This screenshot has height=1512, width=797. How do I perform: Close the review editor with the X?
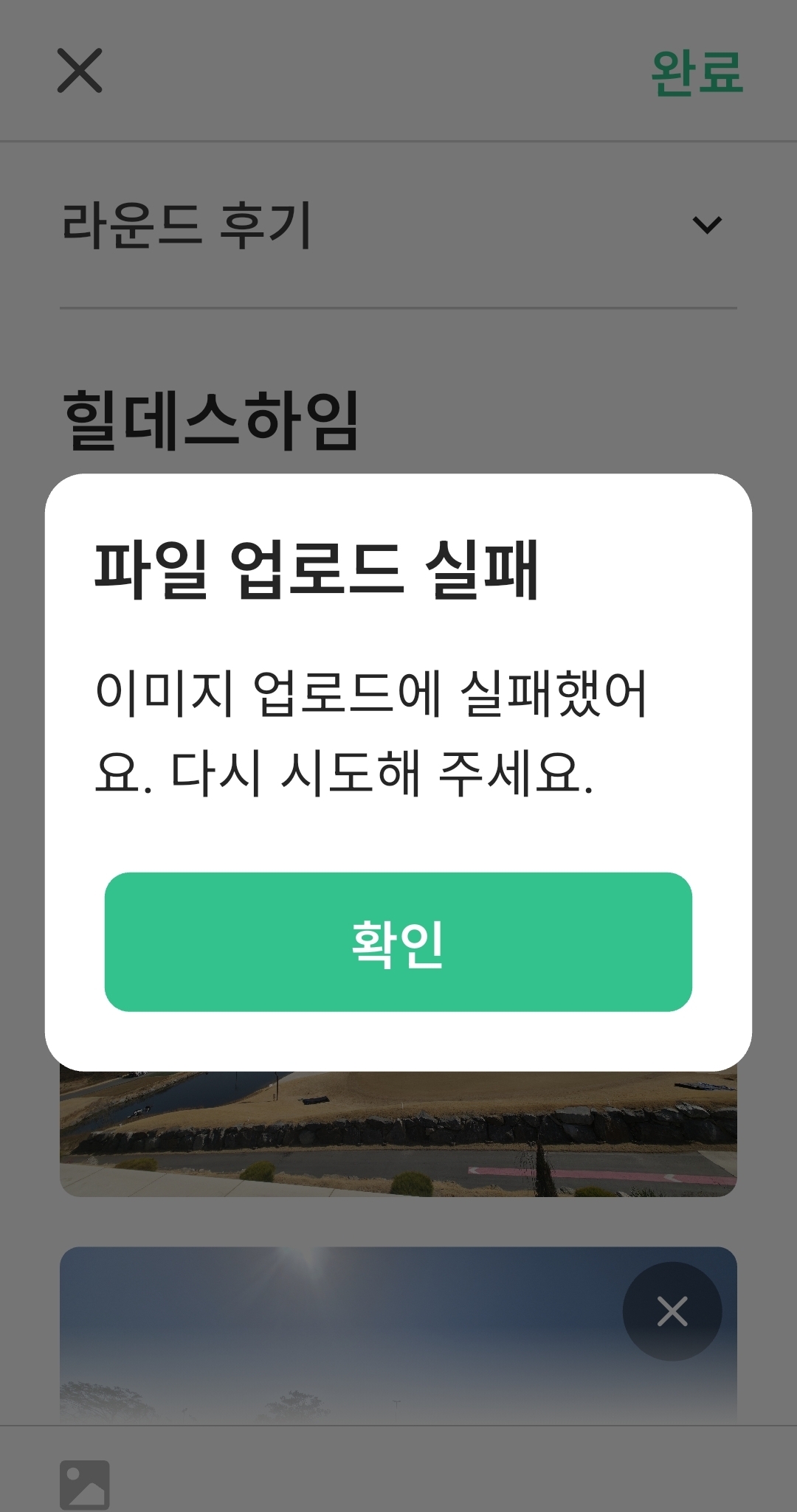pos(80,71)
